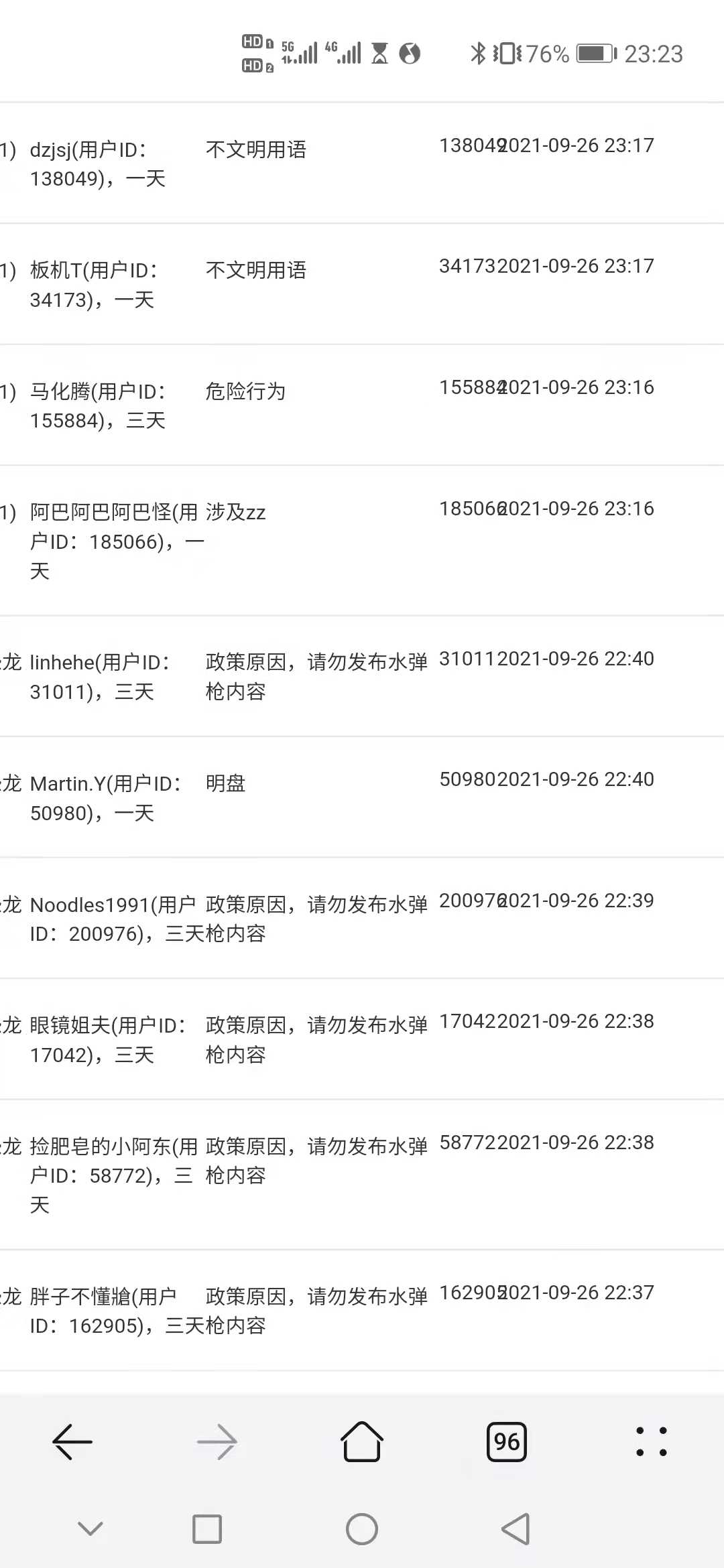Tap the system home circle button
The height and width of the screenshot is (1568, 724).
[x=362, y=1529]
